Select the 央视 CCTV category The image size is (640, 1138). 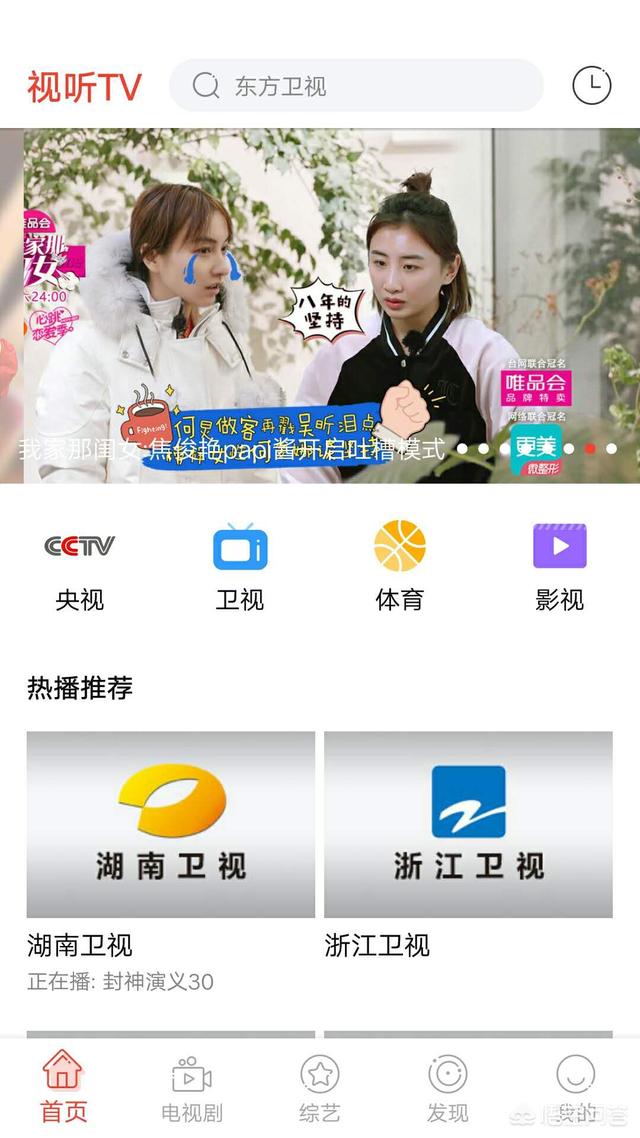click(x=80, y=568)
